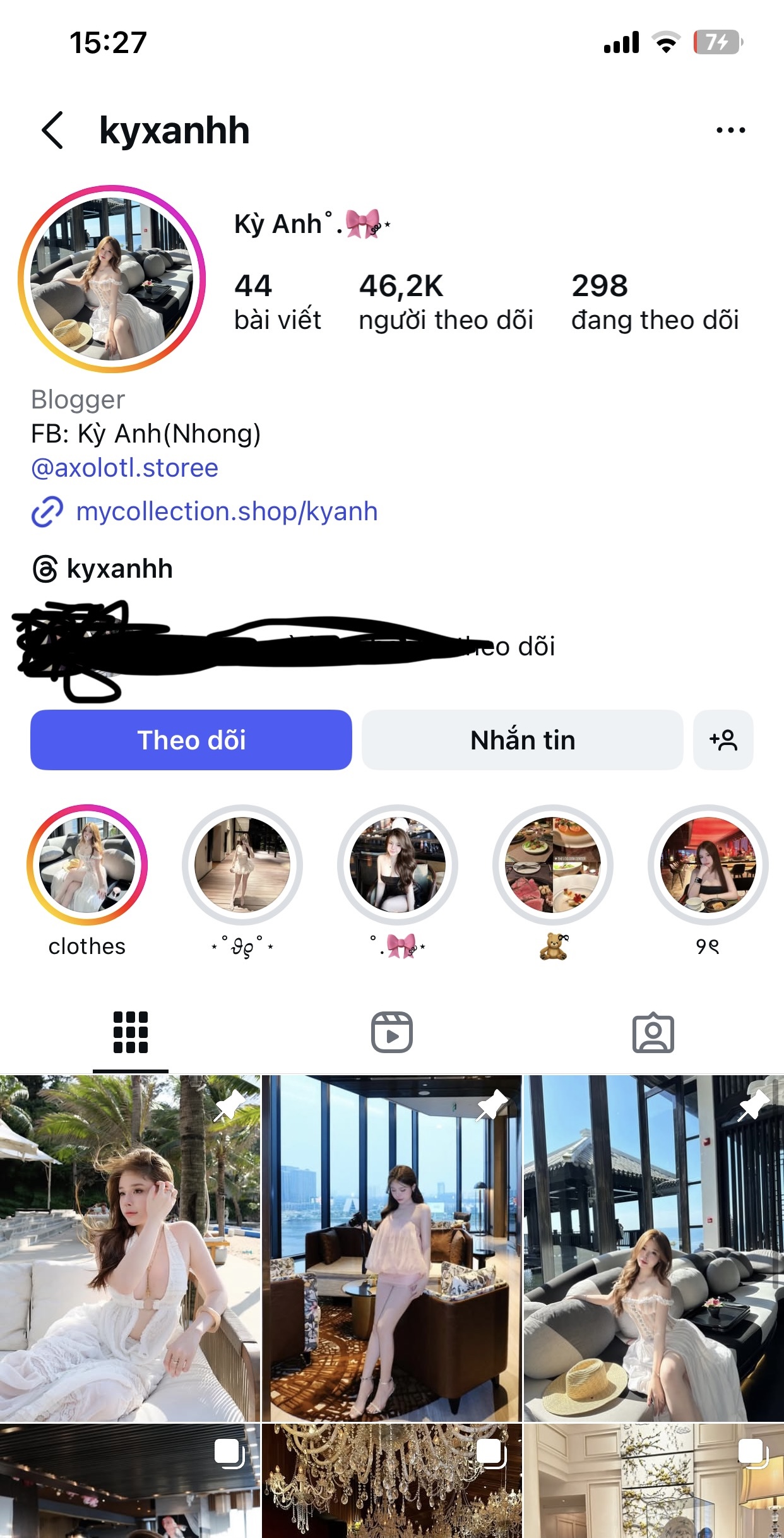
Task: View the profile picture story
Action: pyautogui.click(x=112, y=279)
